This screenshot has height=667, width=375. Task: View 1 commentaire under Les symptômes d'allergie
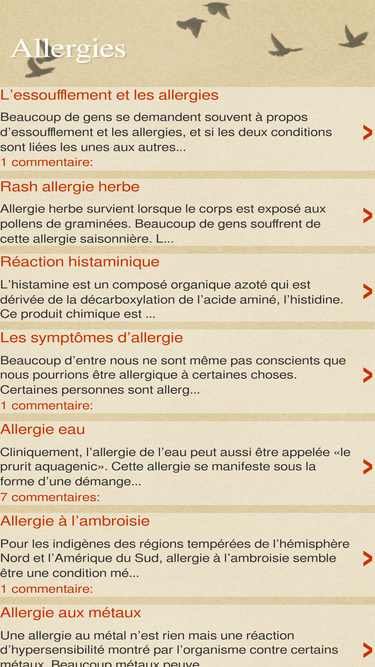point(46,405)
